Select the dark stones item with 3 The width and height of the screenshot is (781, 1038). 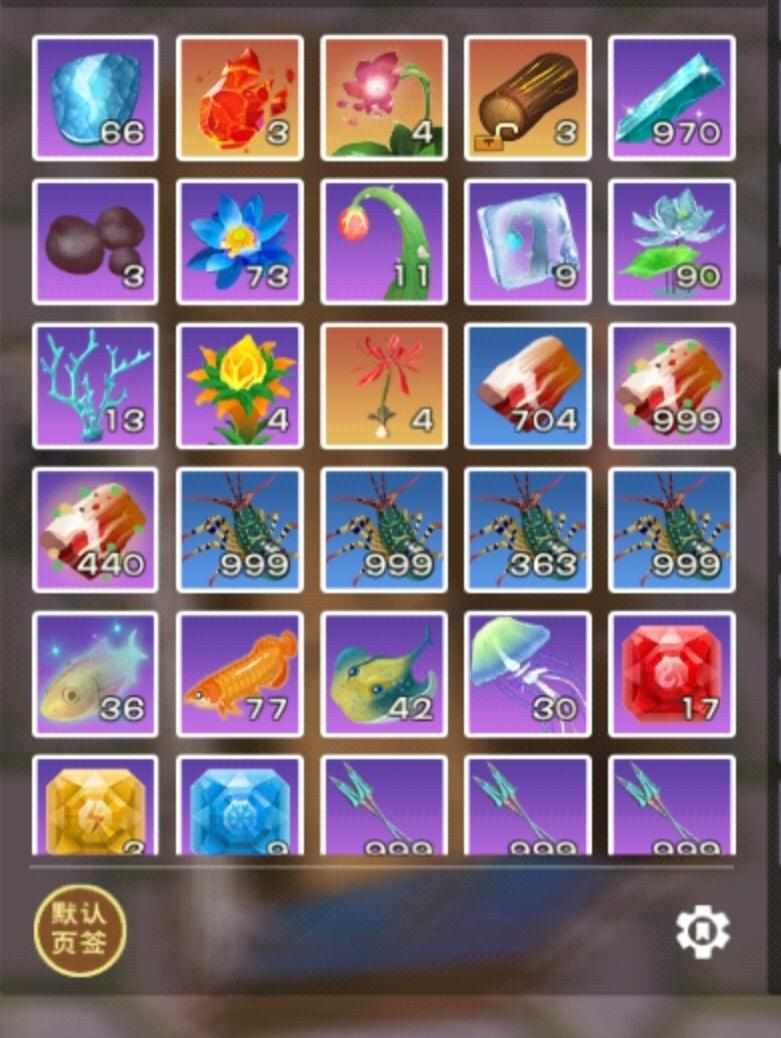(95, 242)
